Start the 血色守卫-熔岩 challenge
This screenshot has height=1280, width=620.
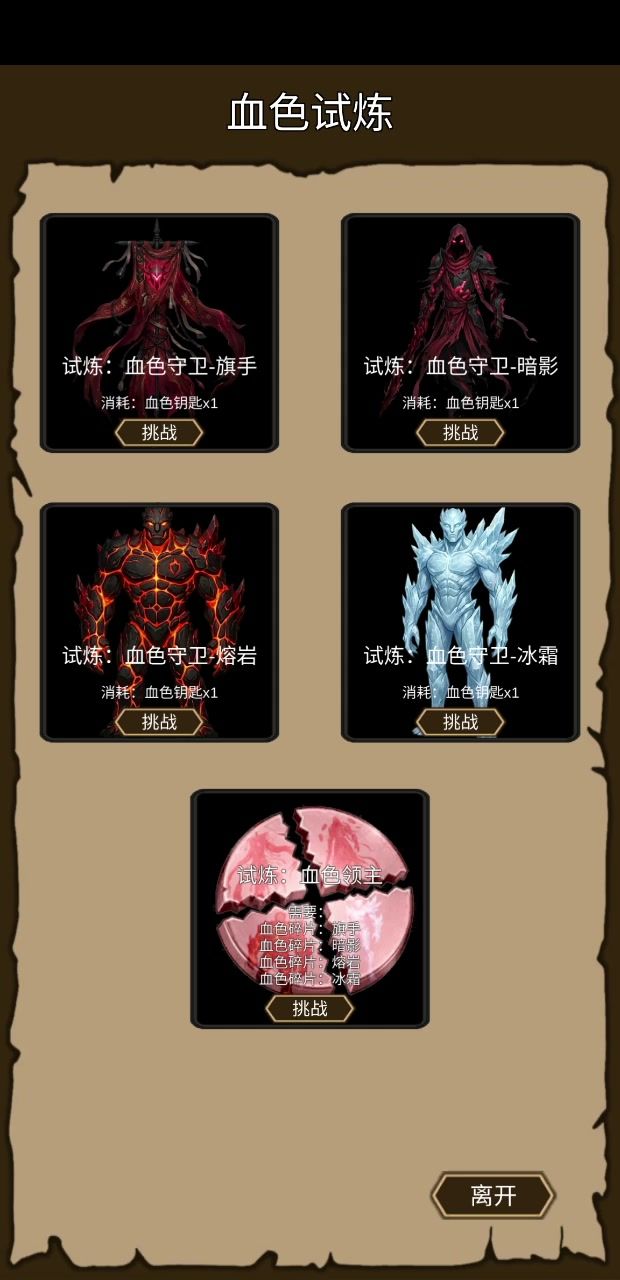[x=159, y=721]
